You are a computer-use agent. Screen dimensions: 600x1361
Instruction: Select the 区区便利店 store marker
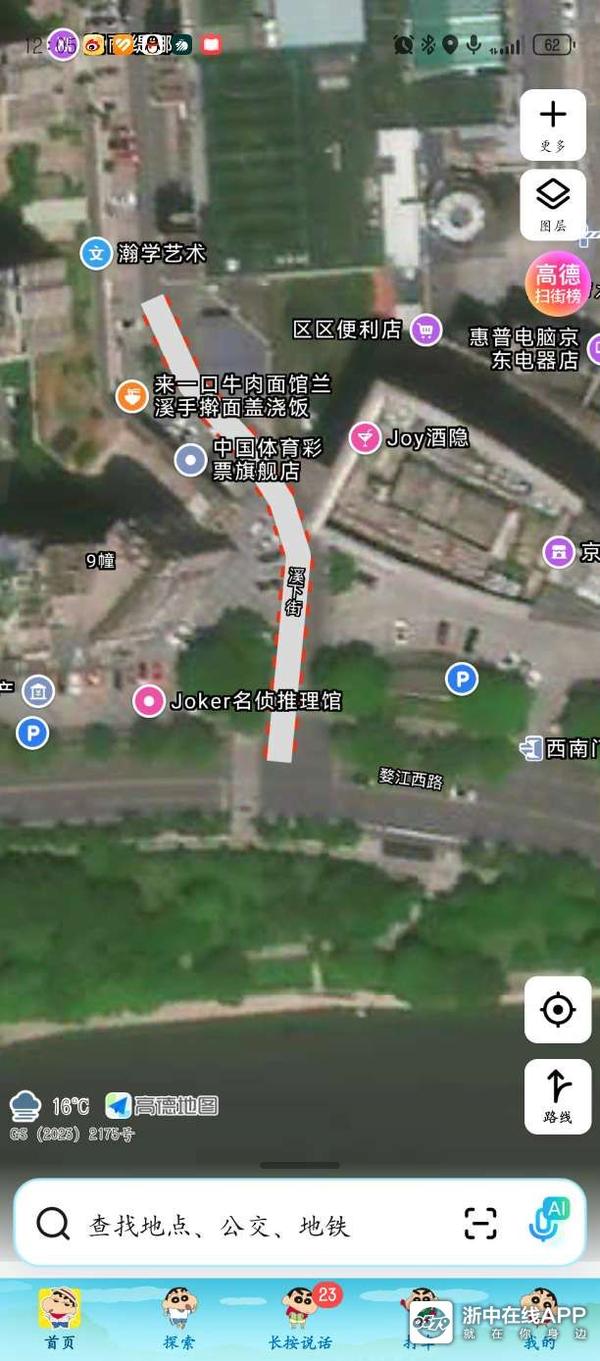tap(426, 328)
